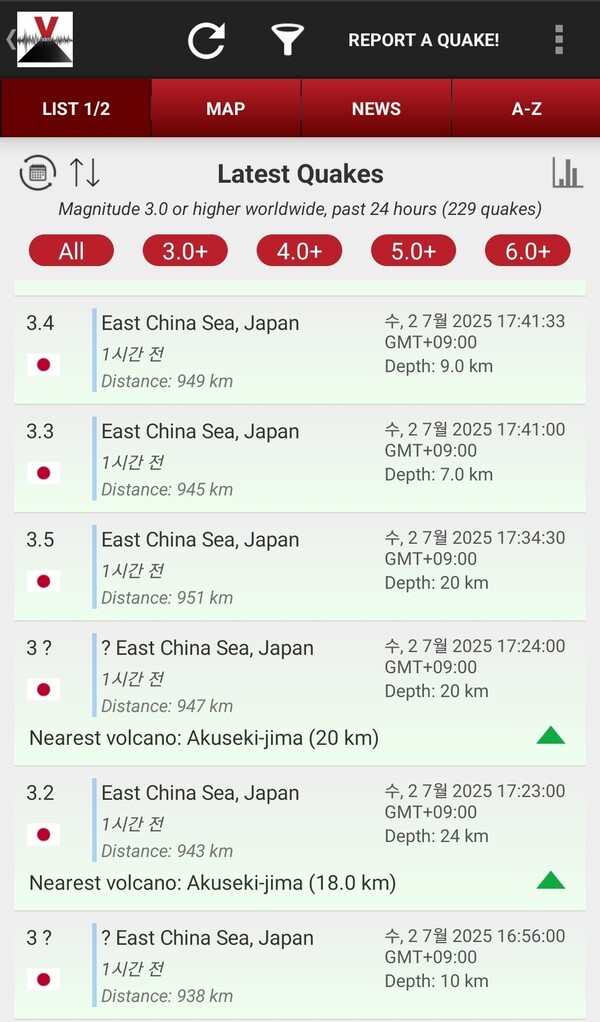Filter quakes by 4.0+ magnitude
This screenshot has height=1022, width=600.
tap(299, 251)
